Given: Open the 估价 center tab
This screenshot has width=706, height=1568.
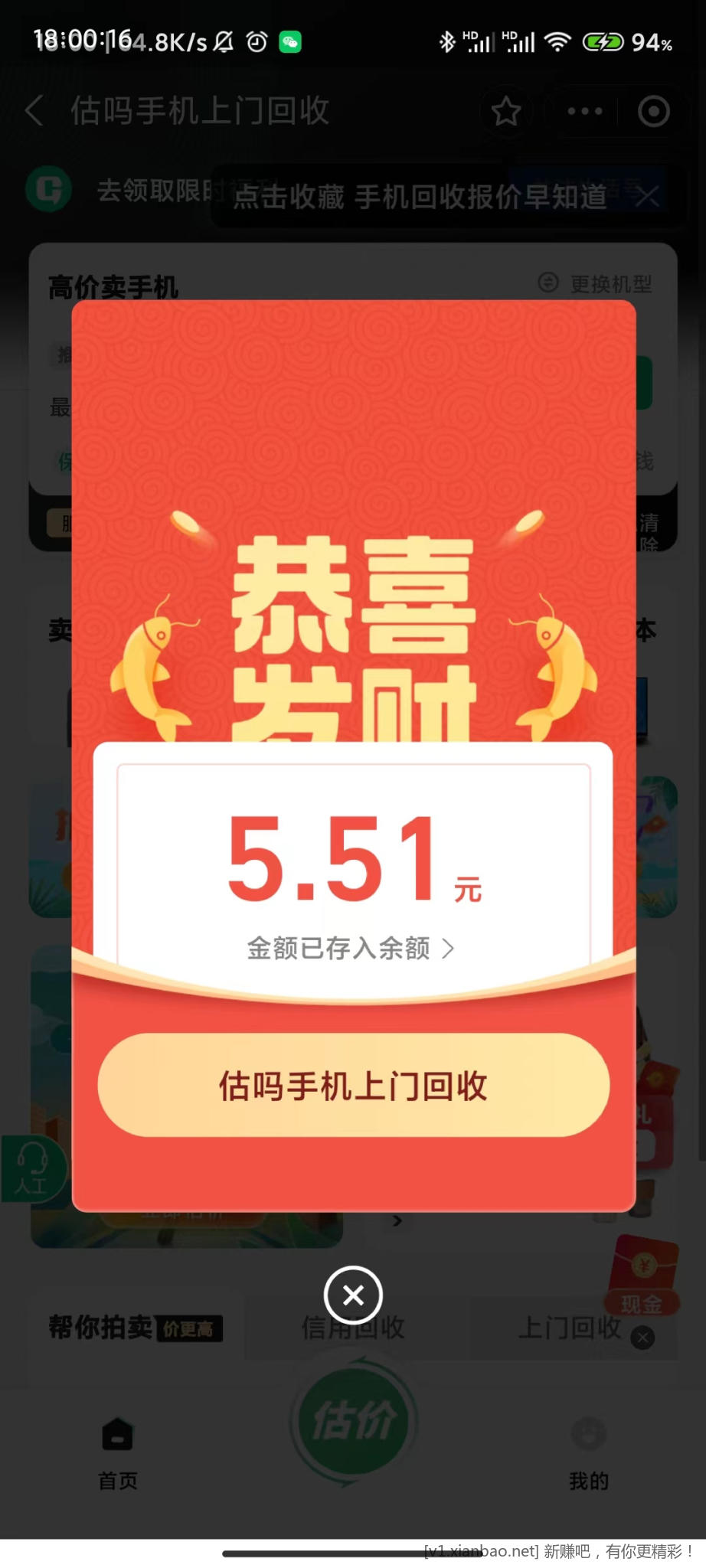Looking at the screenshot, I should coord(353,1421).
